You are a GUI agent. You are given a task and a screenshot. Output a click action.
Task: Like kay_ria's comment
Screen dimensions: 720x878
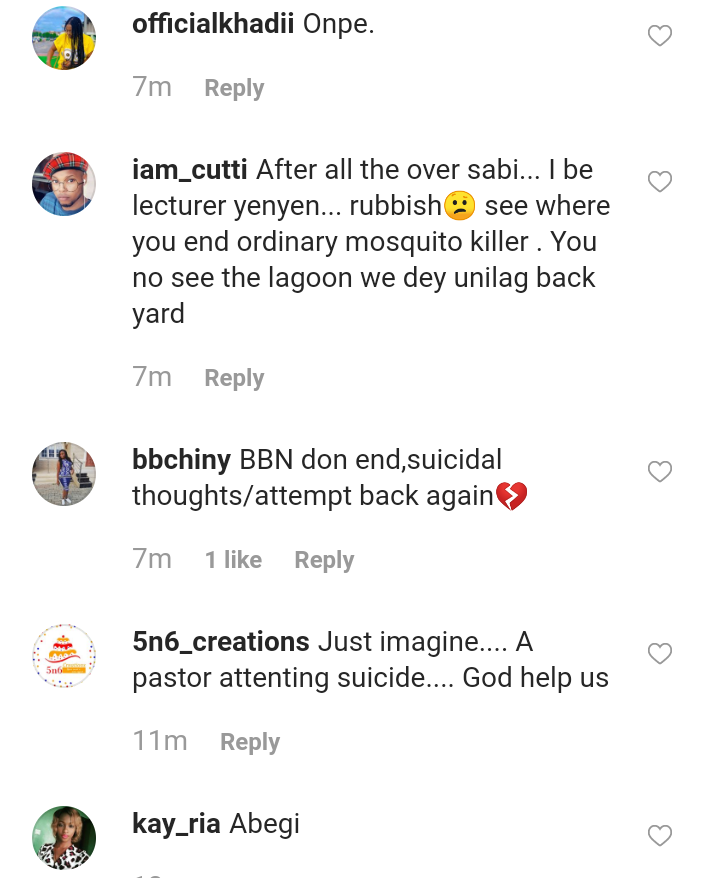660,835
